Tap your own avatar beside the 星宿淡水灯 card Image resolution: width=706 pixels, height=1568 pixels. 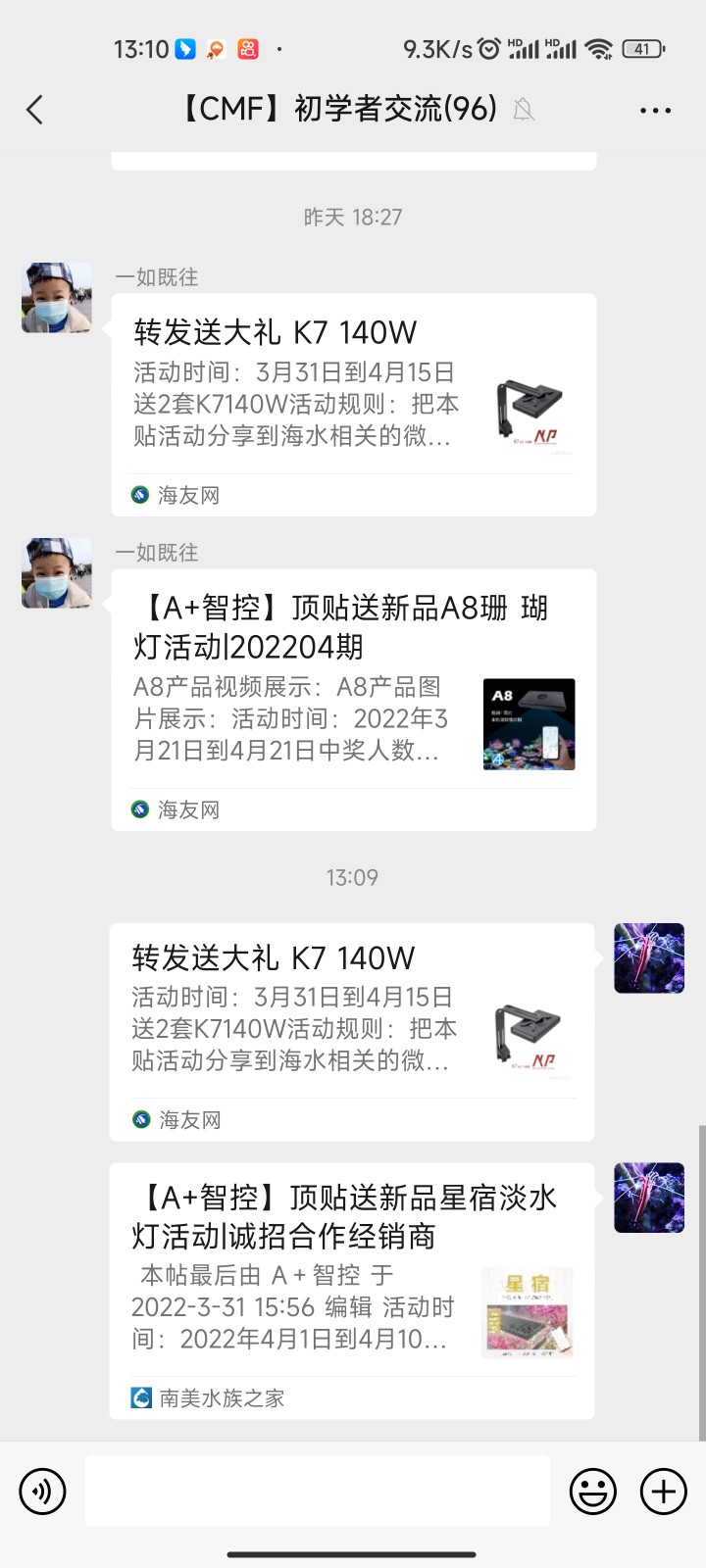pos(649,1198)
